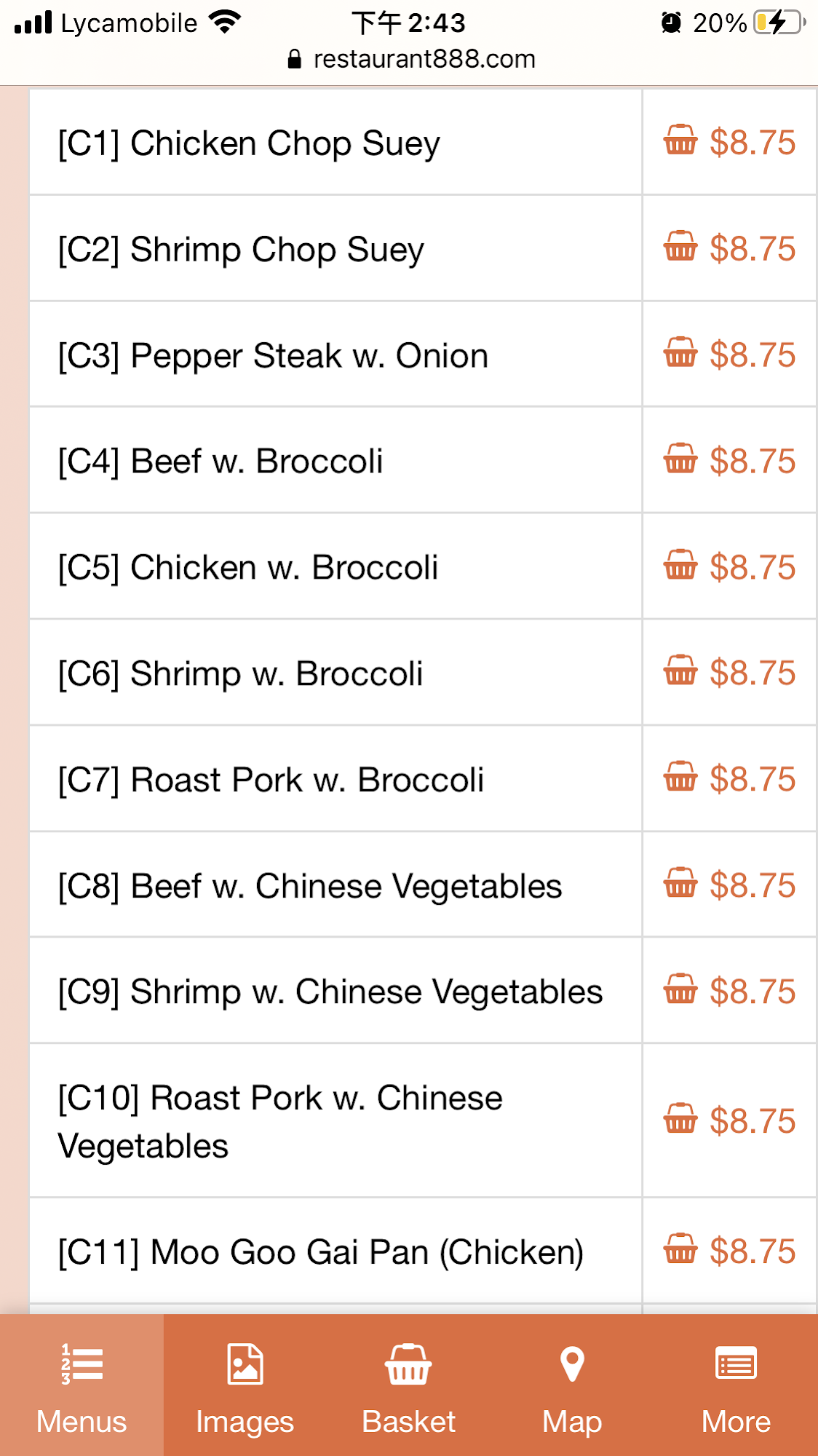Add C4 Beef w. Broccoli to basket
The width and height of the screenshot is (818, 1456).
coord(729,461)
